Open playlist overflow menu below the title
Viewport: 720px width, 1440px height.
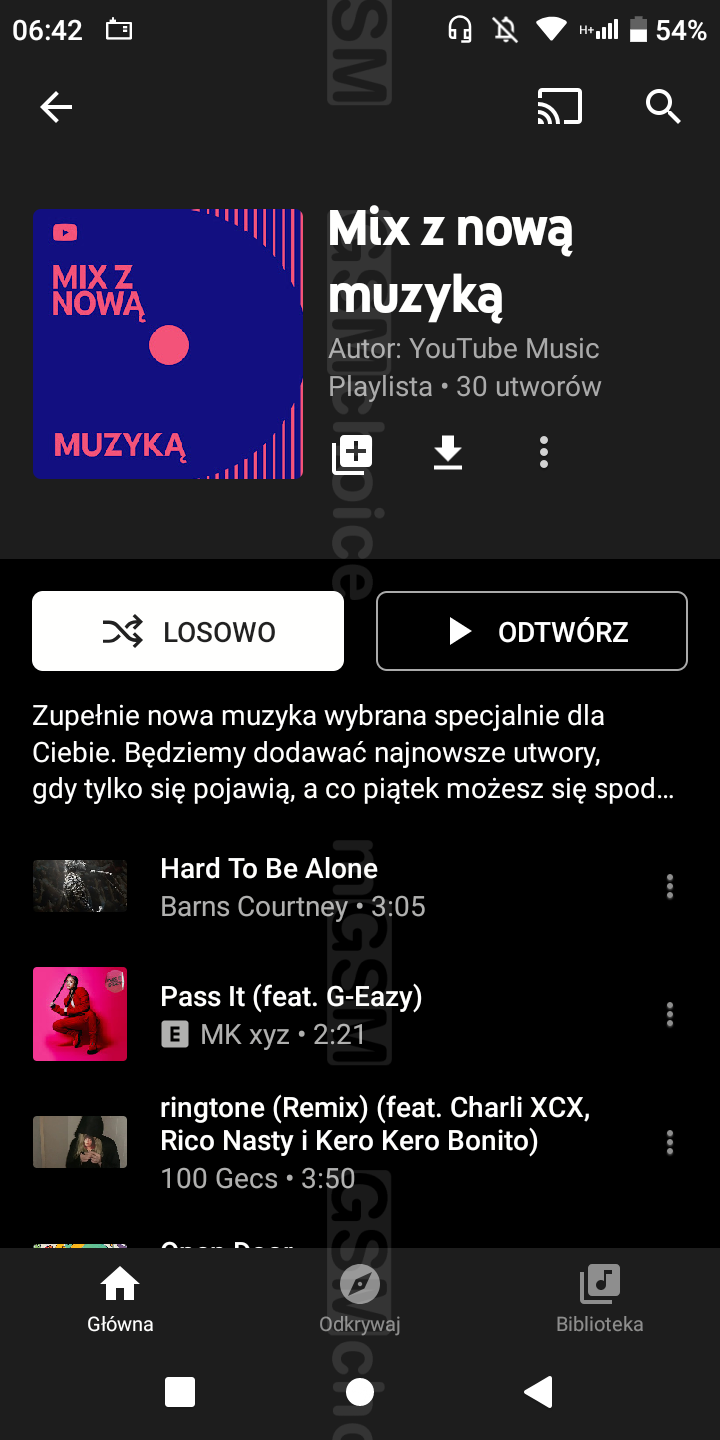[544, 453]
